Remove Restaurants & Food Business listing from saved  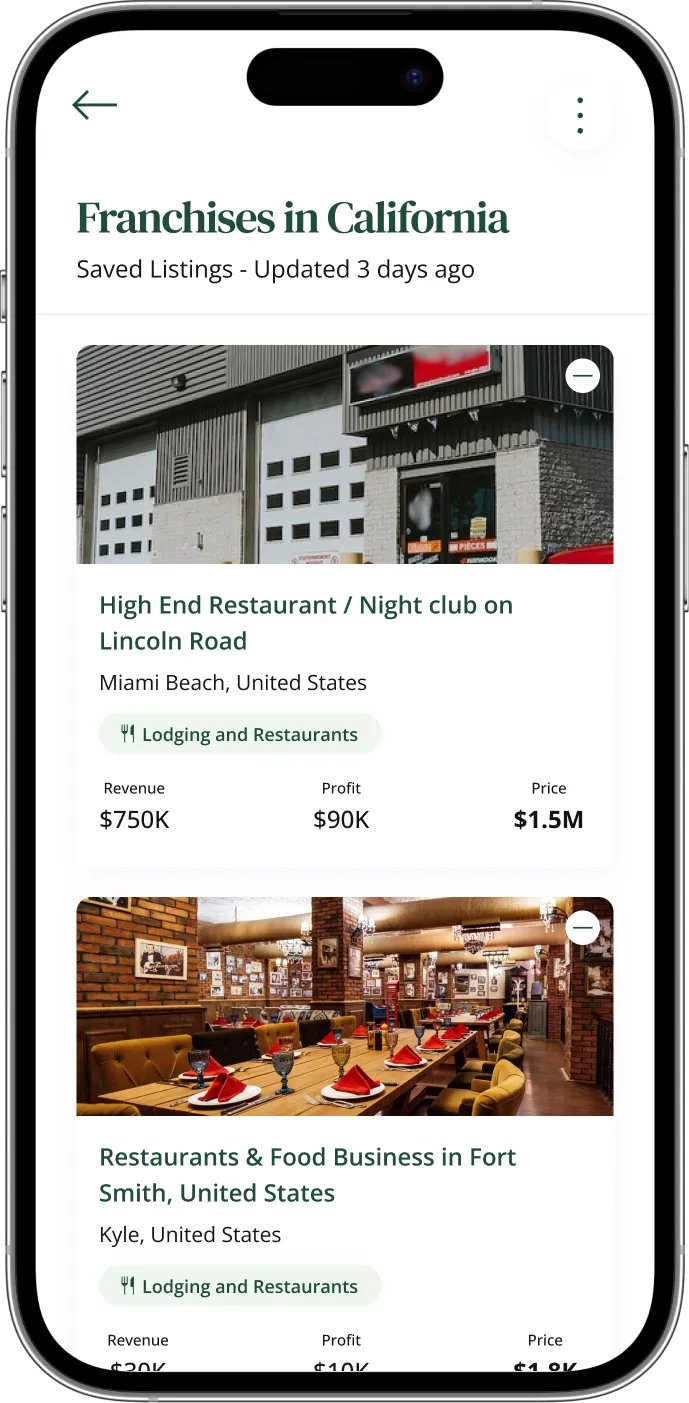pos(583,928)
